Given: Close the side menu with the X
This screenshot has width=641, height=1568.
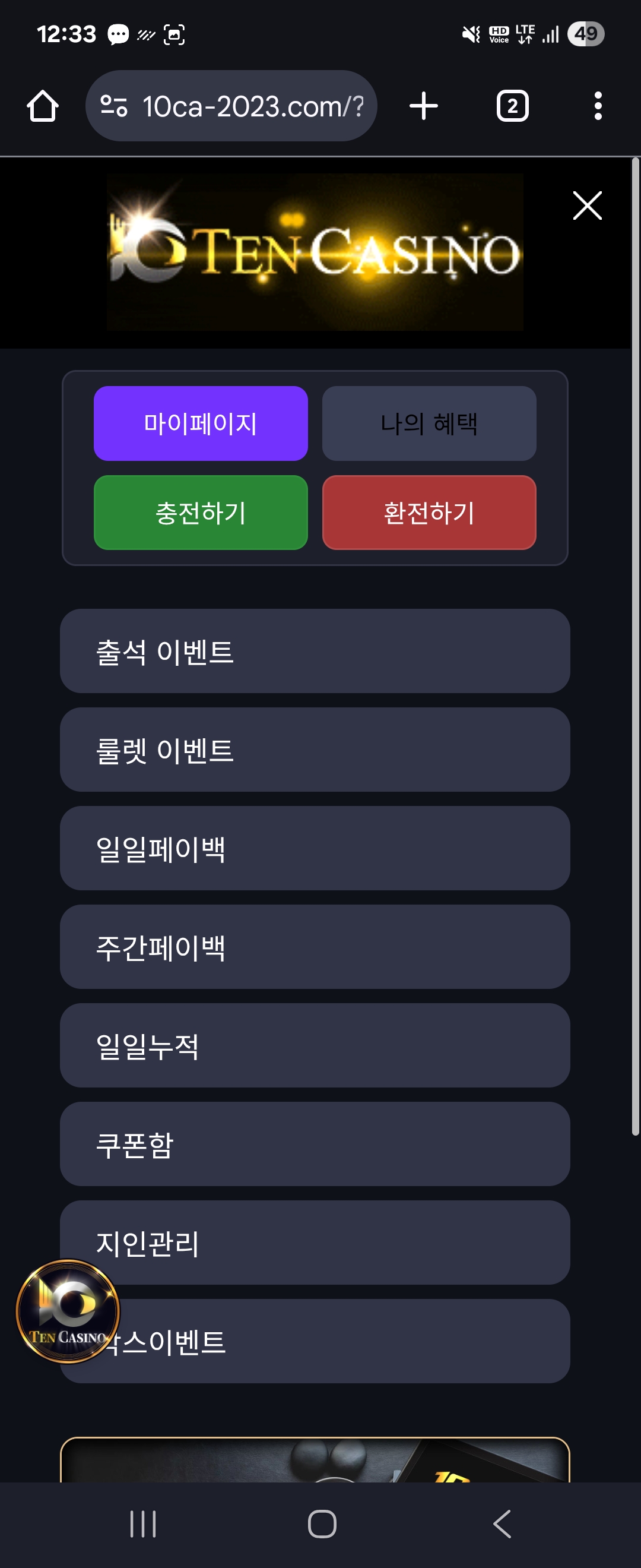Looking at the screenshot, I should pos(587,206).
